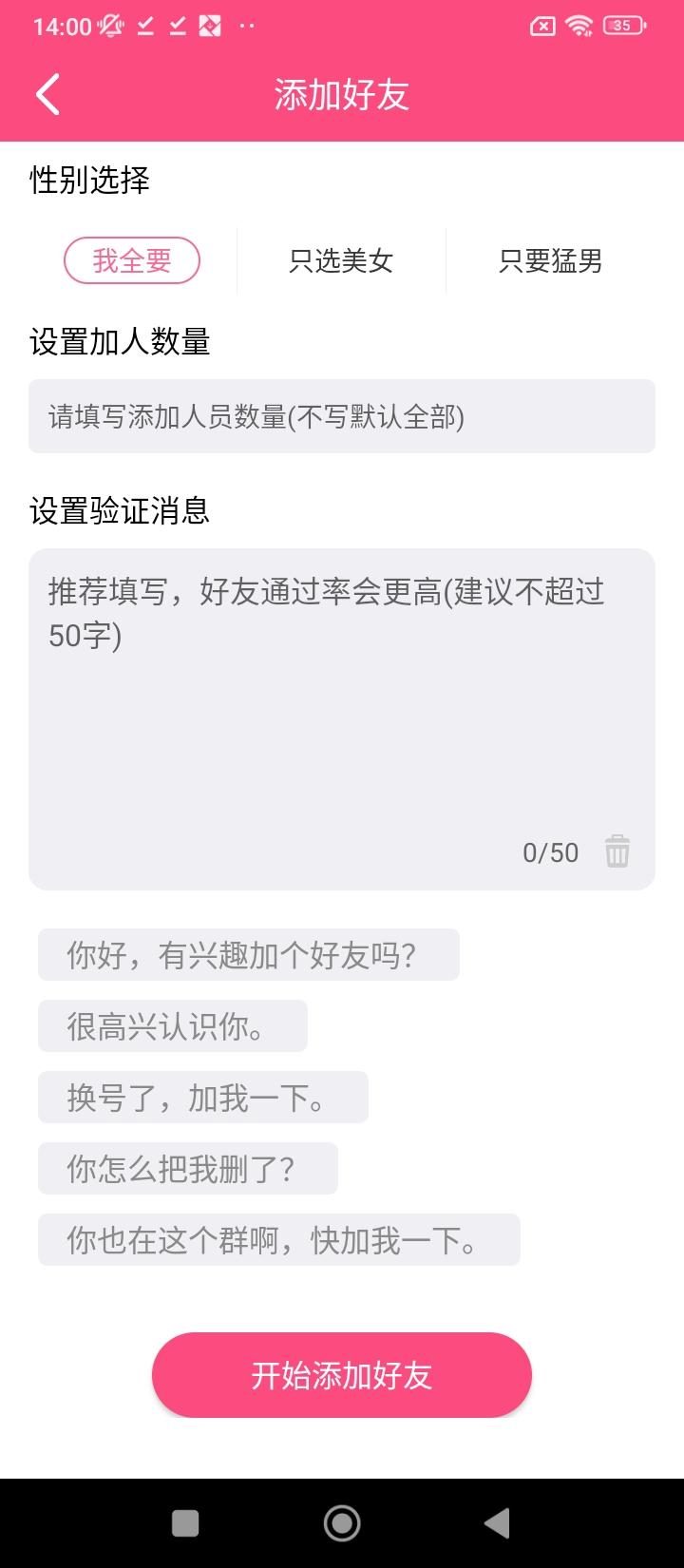This screenshot has height=1568, width=684.
Task: Tap the 你也在这个群啊 message option
Action: 278,1239
